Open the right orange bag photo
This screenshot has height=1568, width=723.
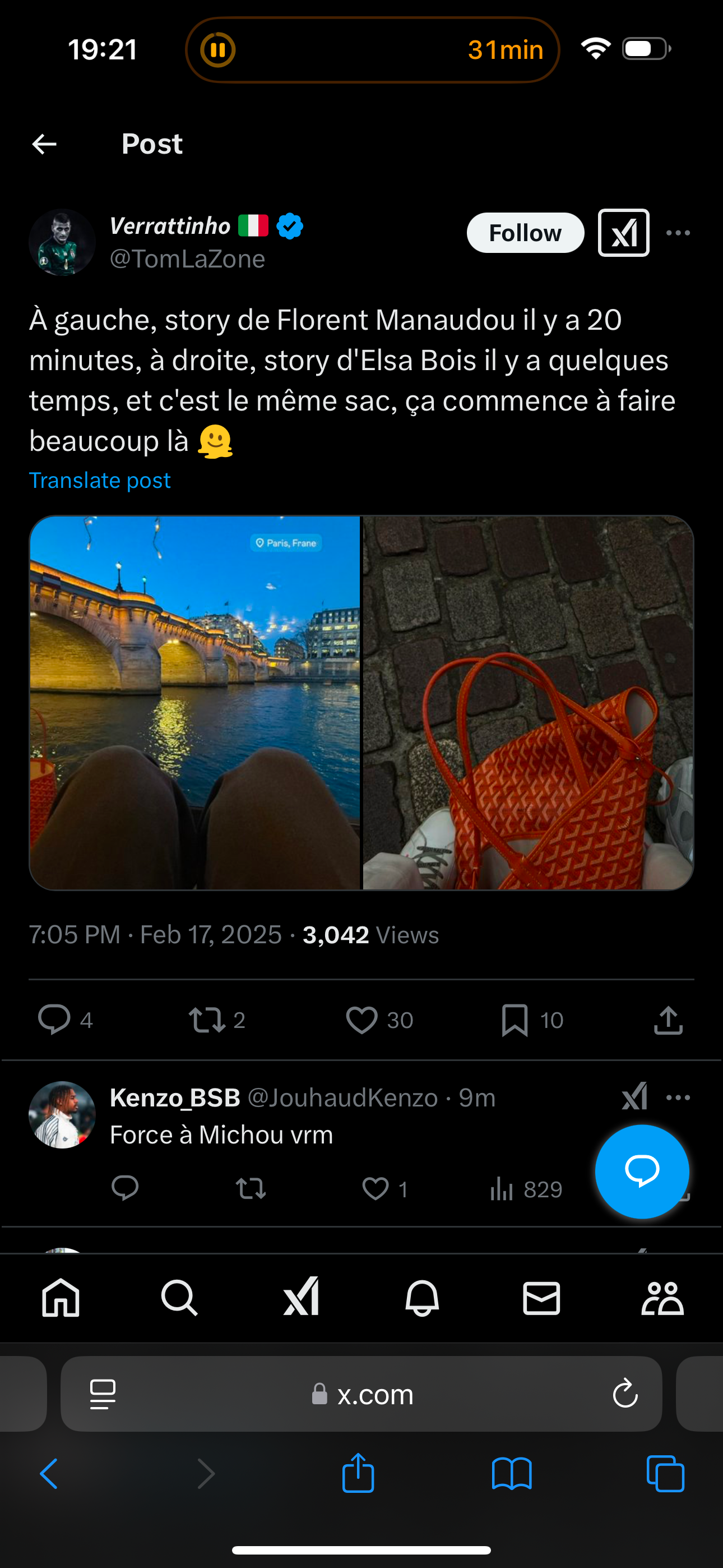click(x=529, y=703)
